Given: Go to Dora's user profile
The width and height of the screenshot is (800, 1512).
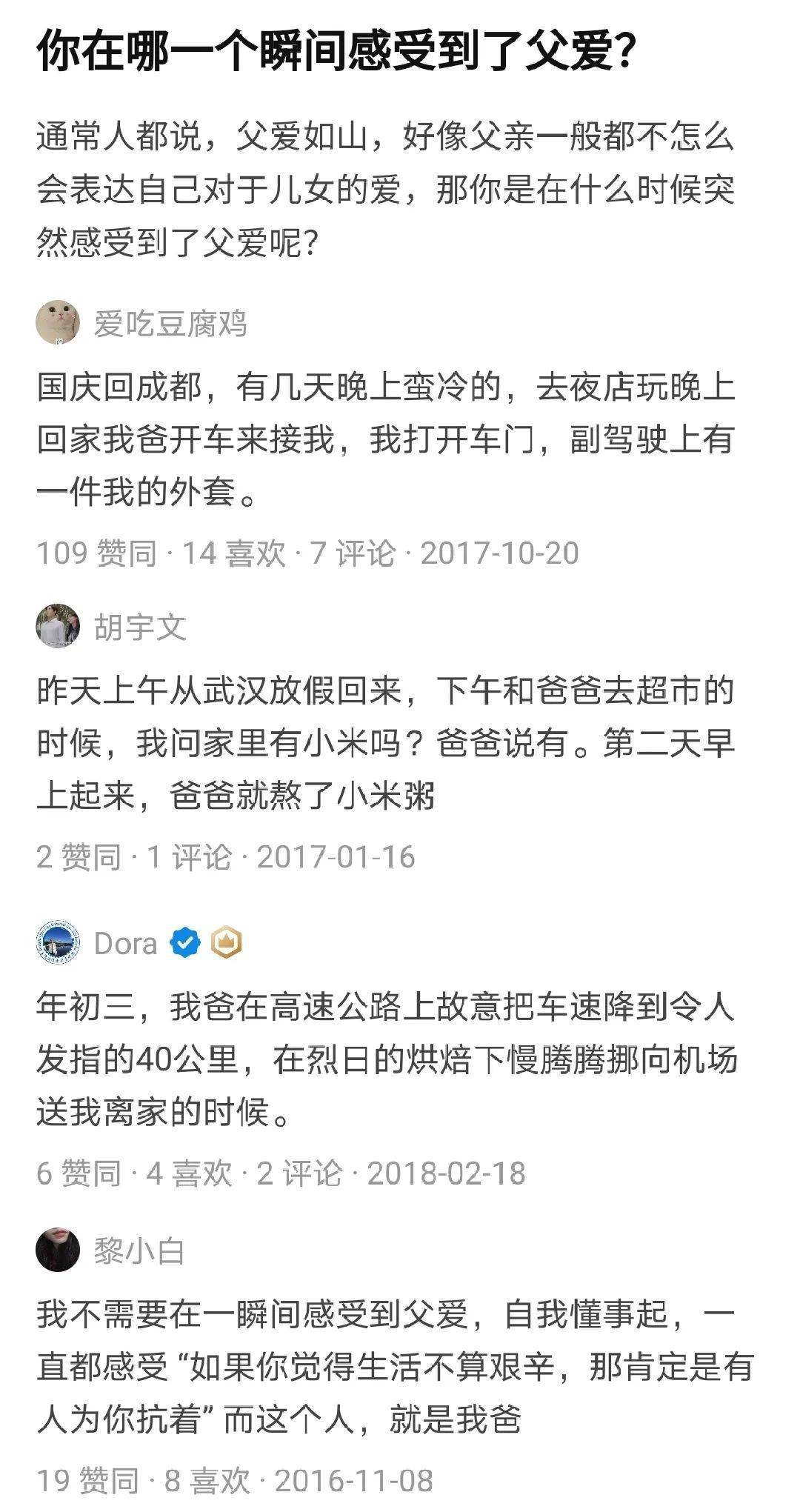Looking at the screenshot, I should [126, 944].
